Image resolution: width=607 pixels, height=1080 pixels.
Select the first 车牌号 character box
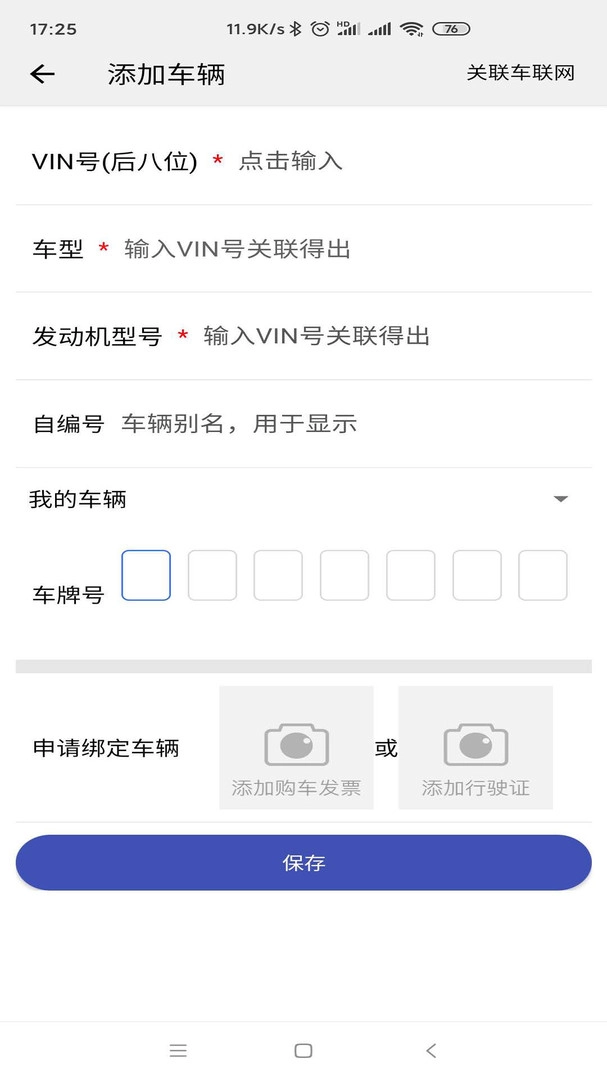click(146, 575)
